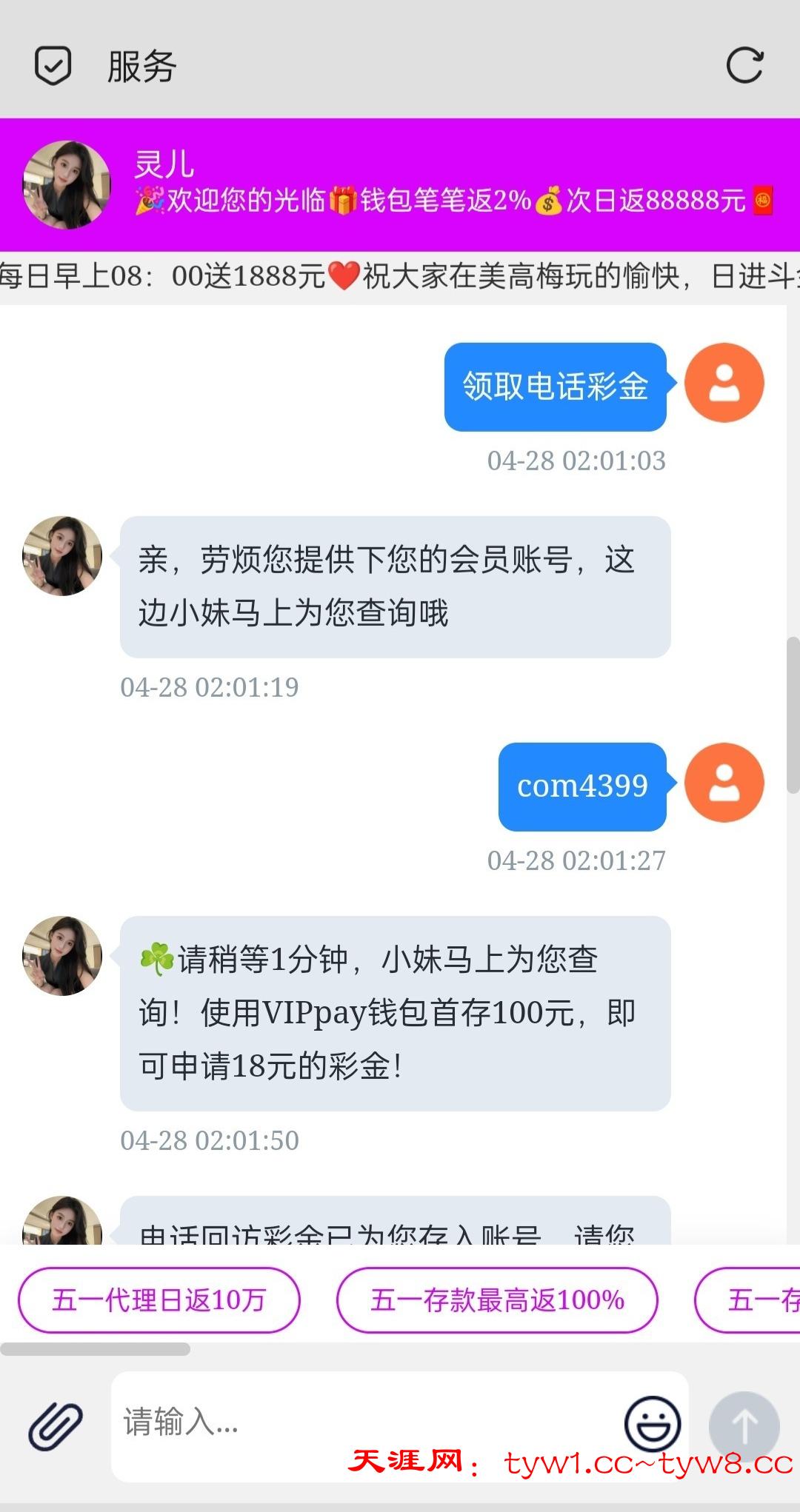The height and width of the screenshot is (1512, 800).
Task: Tap the shield check icon beside 服务
Action: click(x=53, y=66)
